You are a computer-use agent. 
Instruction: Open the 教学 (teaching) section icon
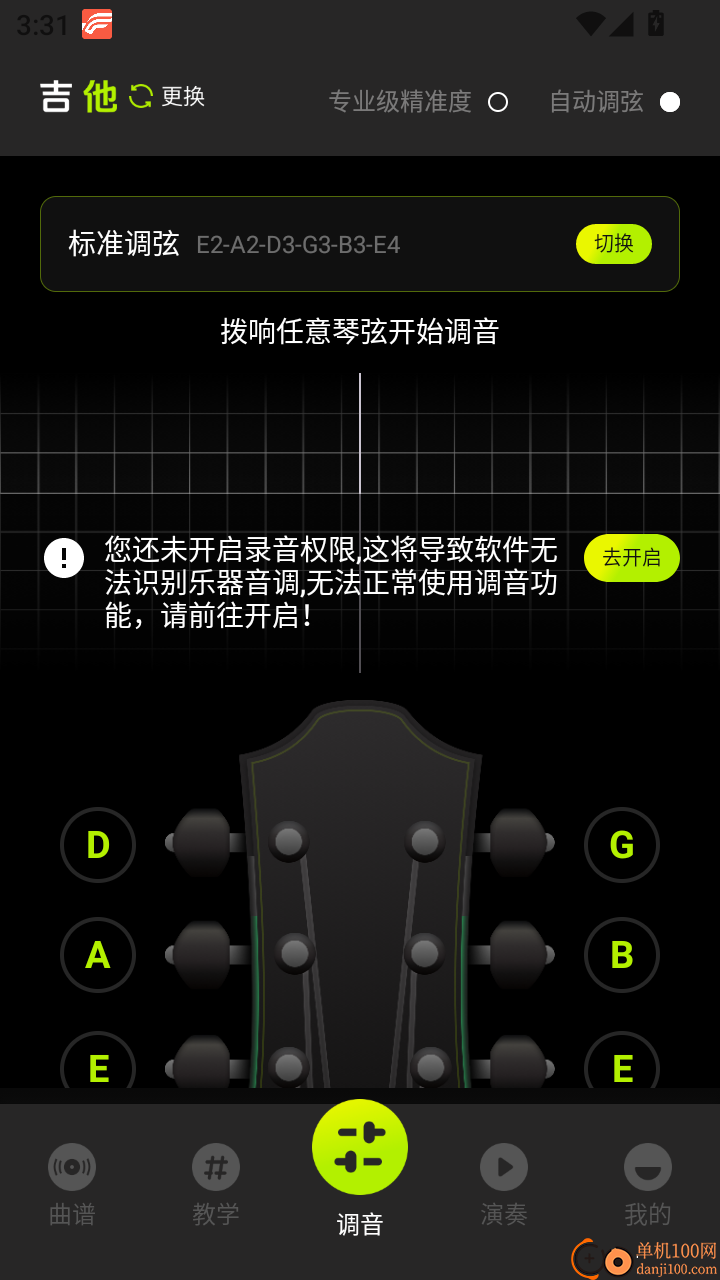215,1166
